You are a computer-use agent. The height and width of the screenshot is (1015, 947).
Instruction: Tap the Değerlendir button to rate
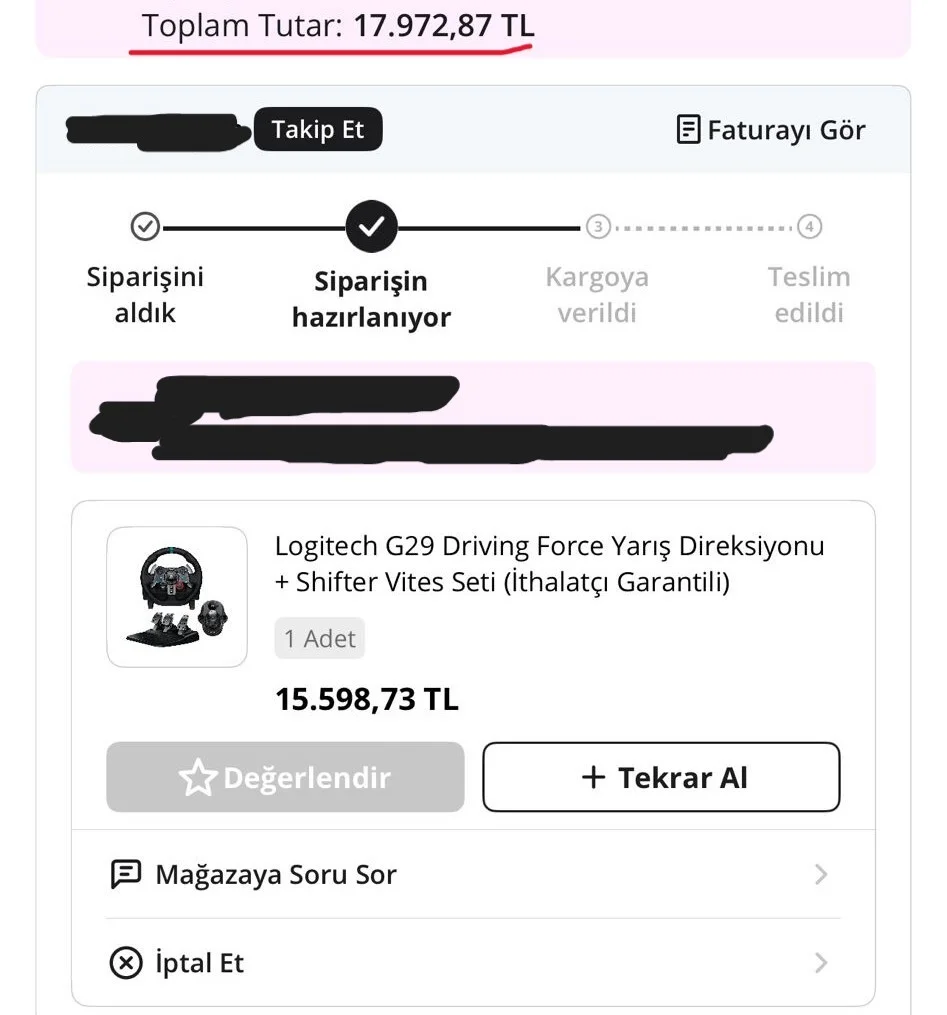coord(285,777)
